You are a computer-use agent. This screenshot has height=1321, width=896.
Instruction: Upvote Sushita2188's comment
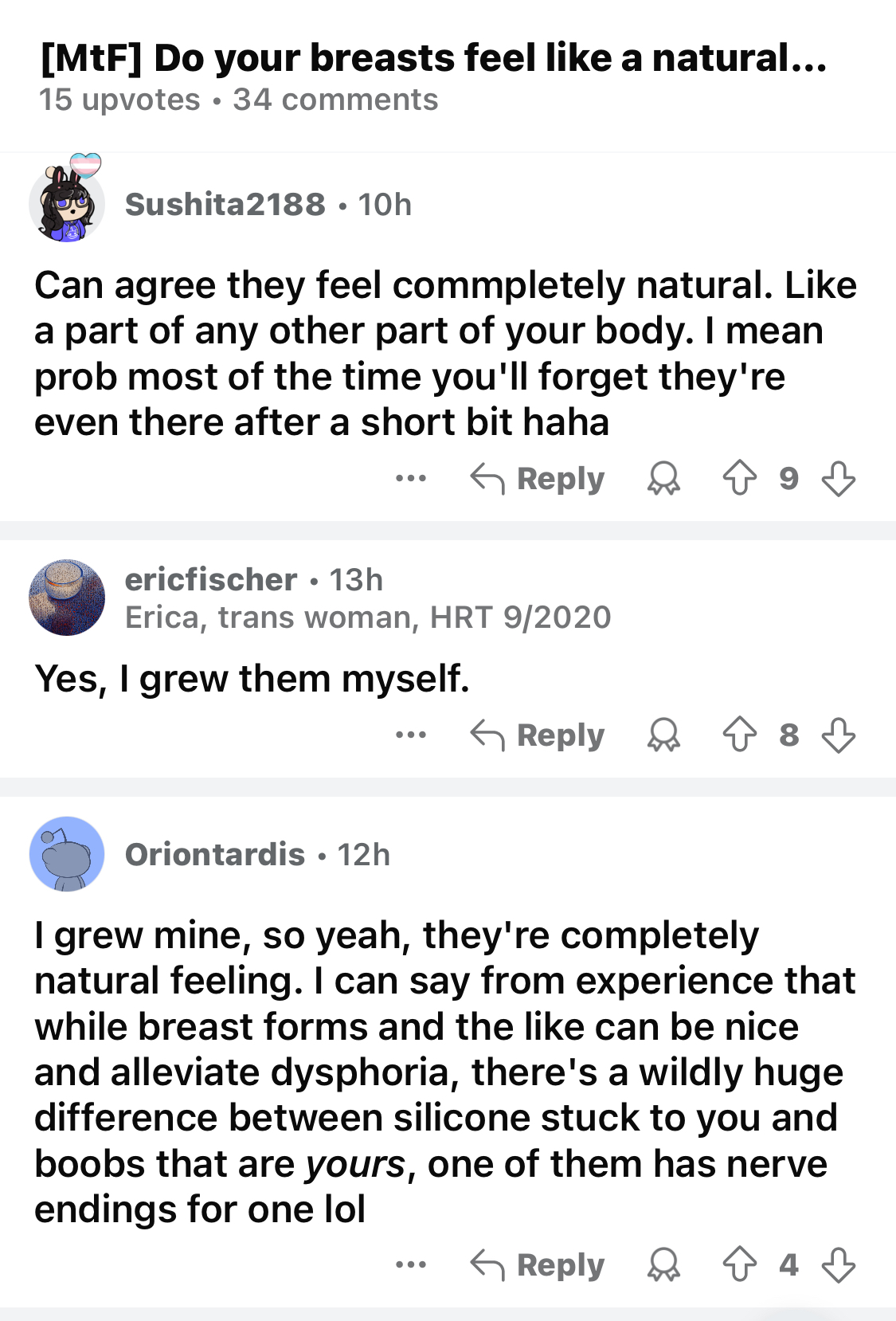(x=740, y=479)
